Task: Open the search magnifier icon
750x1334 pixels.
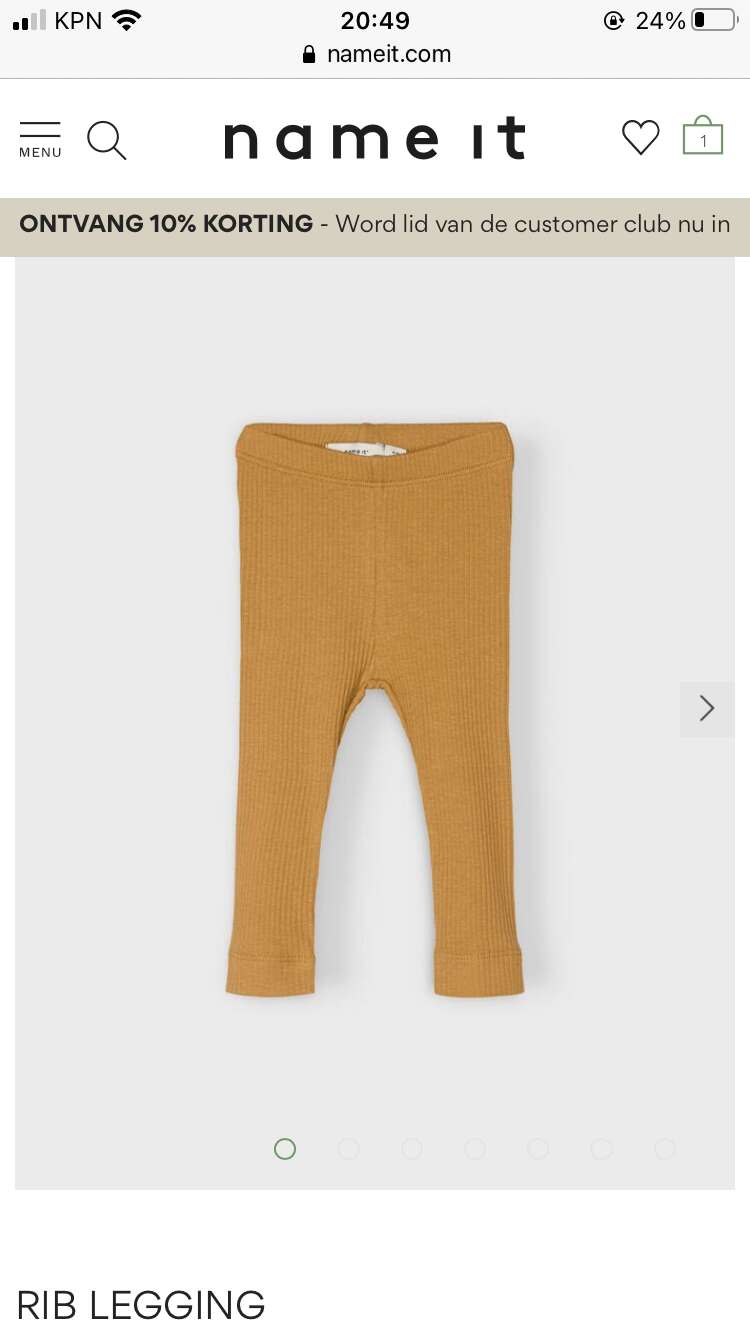Action: pyautogui.click(x=106, y=140)
